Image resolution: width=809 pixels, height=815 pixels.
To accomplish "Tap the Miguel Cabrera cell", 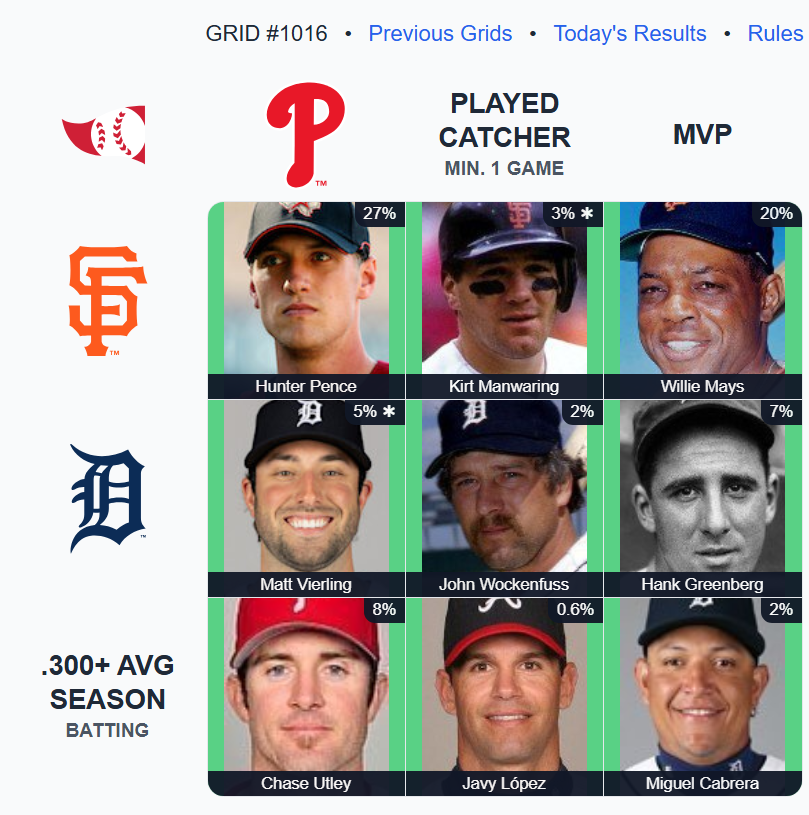I will 702,696.
